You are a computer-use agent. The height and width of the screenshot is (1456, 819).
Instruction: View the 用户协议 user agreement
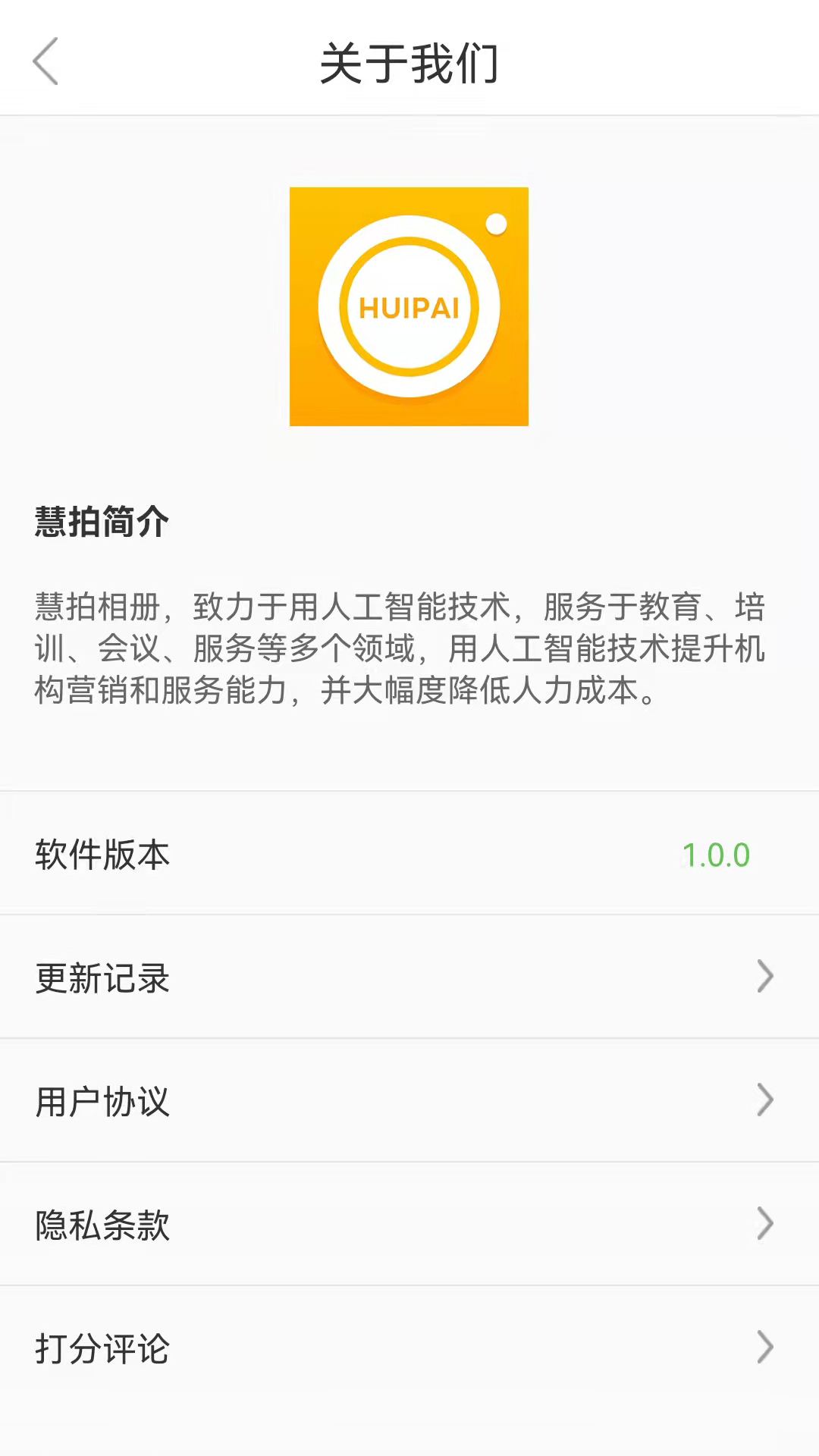click(409, 1100)
